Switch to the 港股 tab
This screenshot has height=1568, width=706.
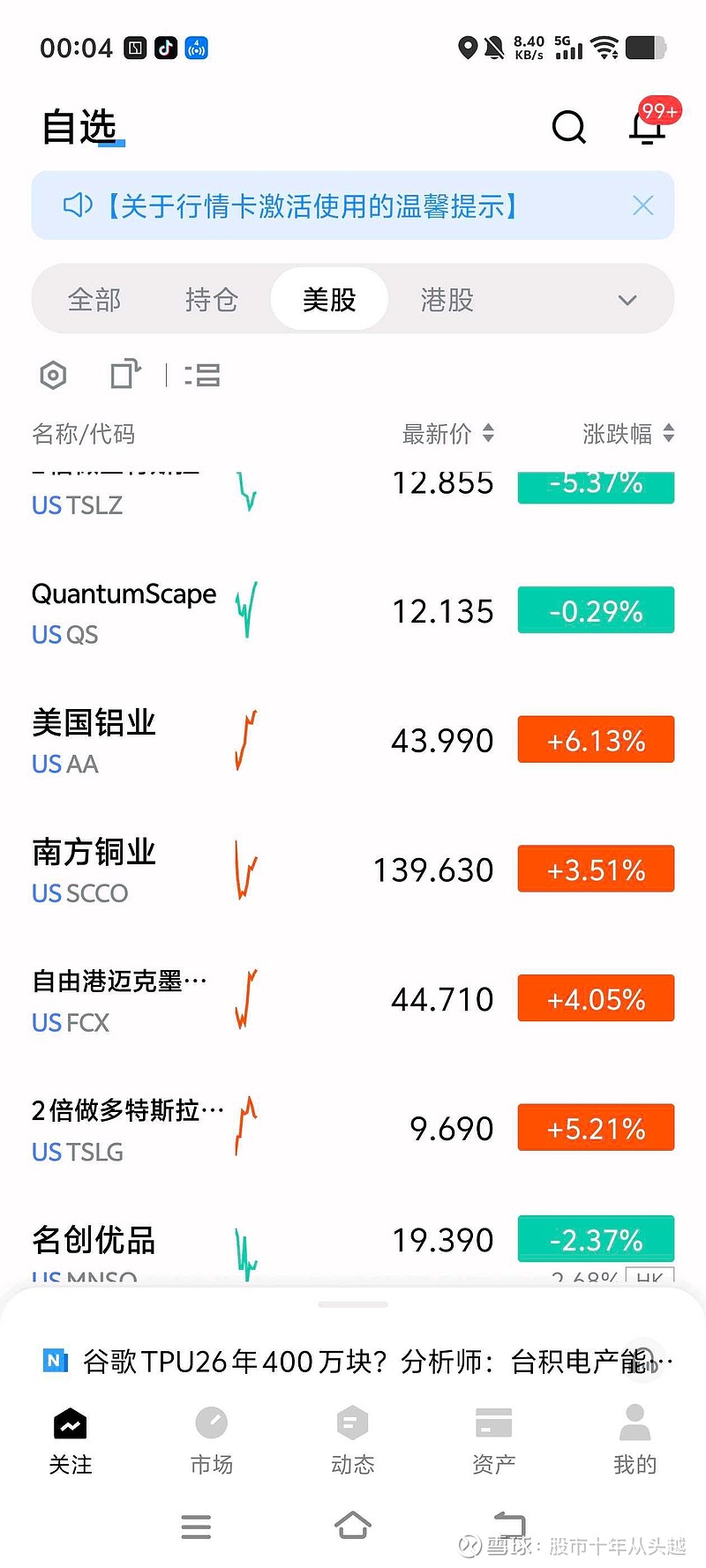pyautogui.click(x=445, y=300)
